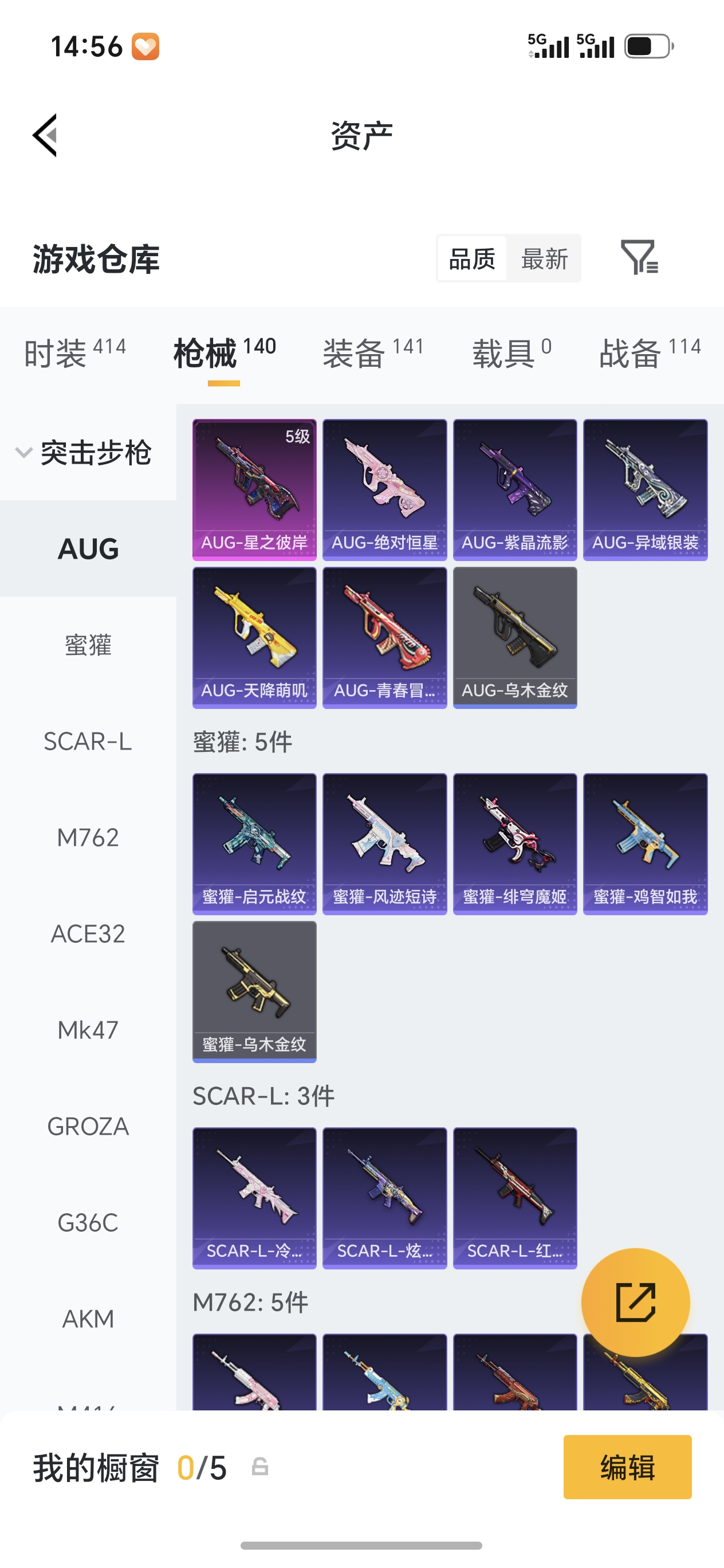Screen dimensions: 724x1568
Task: Open the filter icon next to 最新
Action: 639,257
